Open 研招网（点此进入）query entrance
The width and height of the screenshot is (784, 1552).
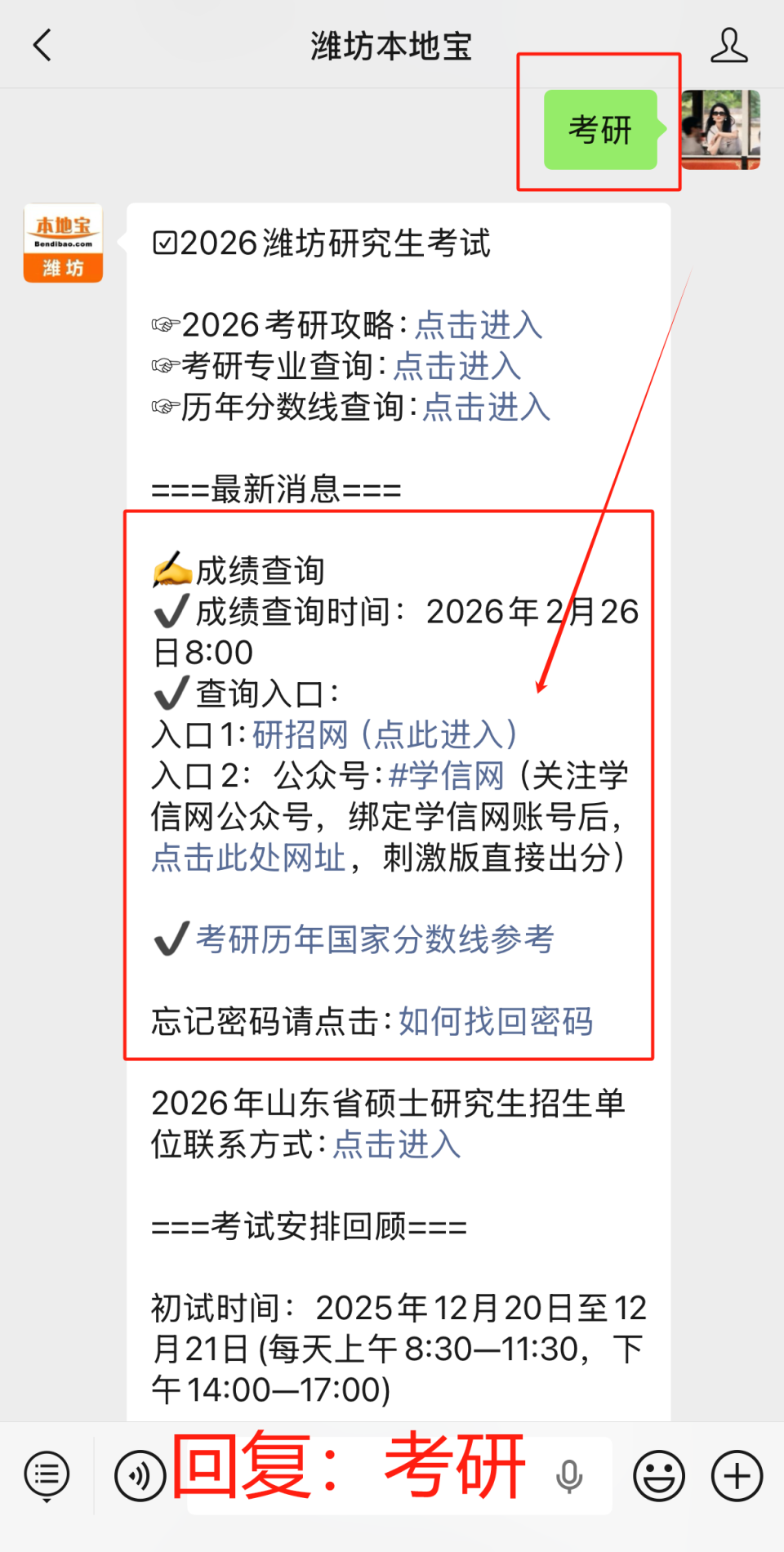point(385,734)
